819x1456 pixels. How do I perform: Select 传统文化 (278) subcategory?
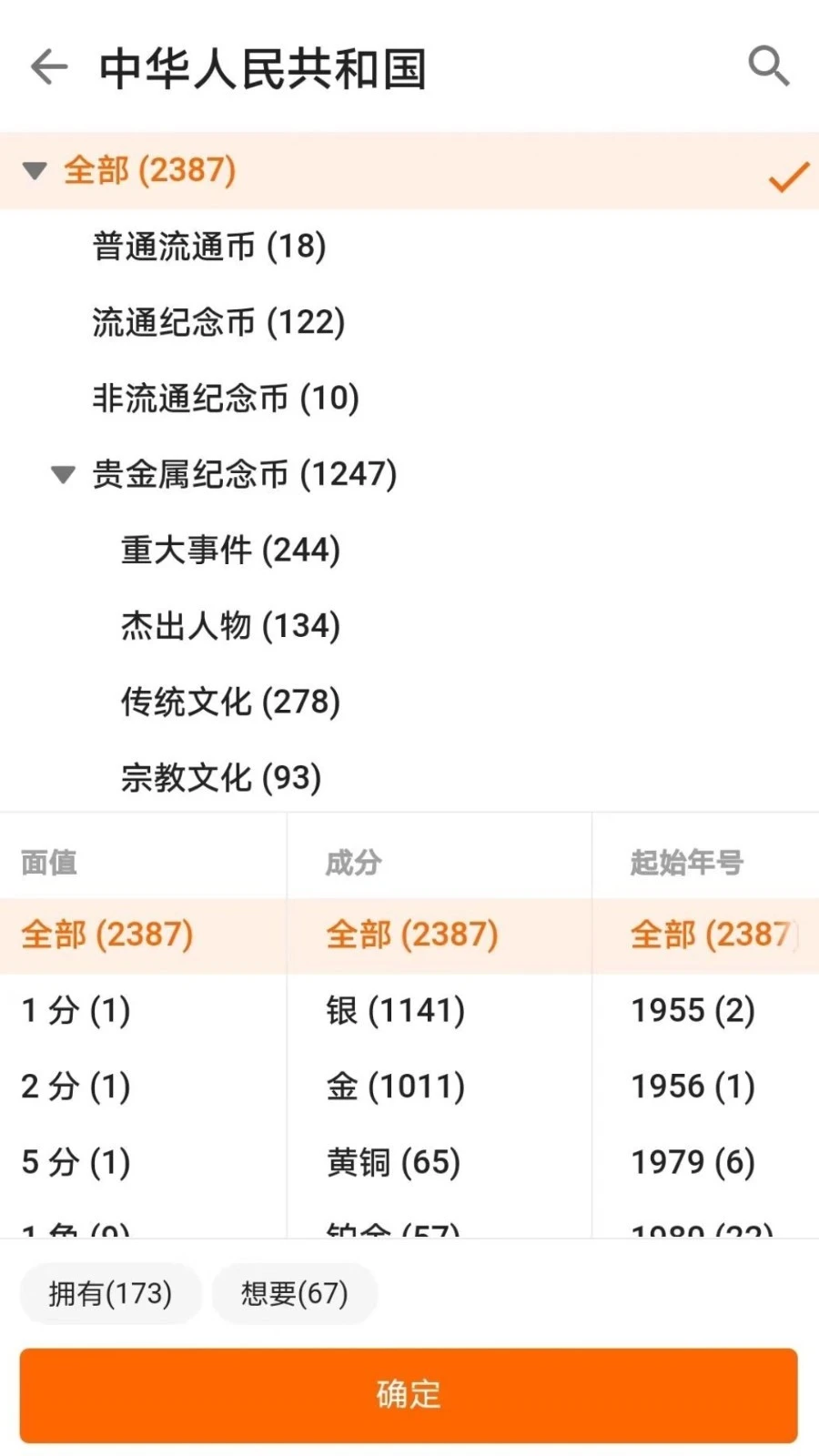(229, 702)
